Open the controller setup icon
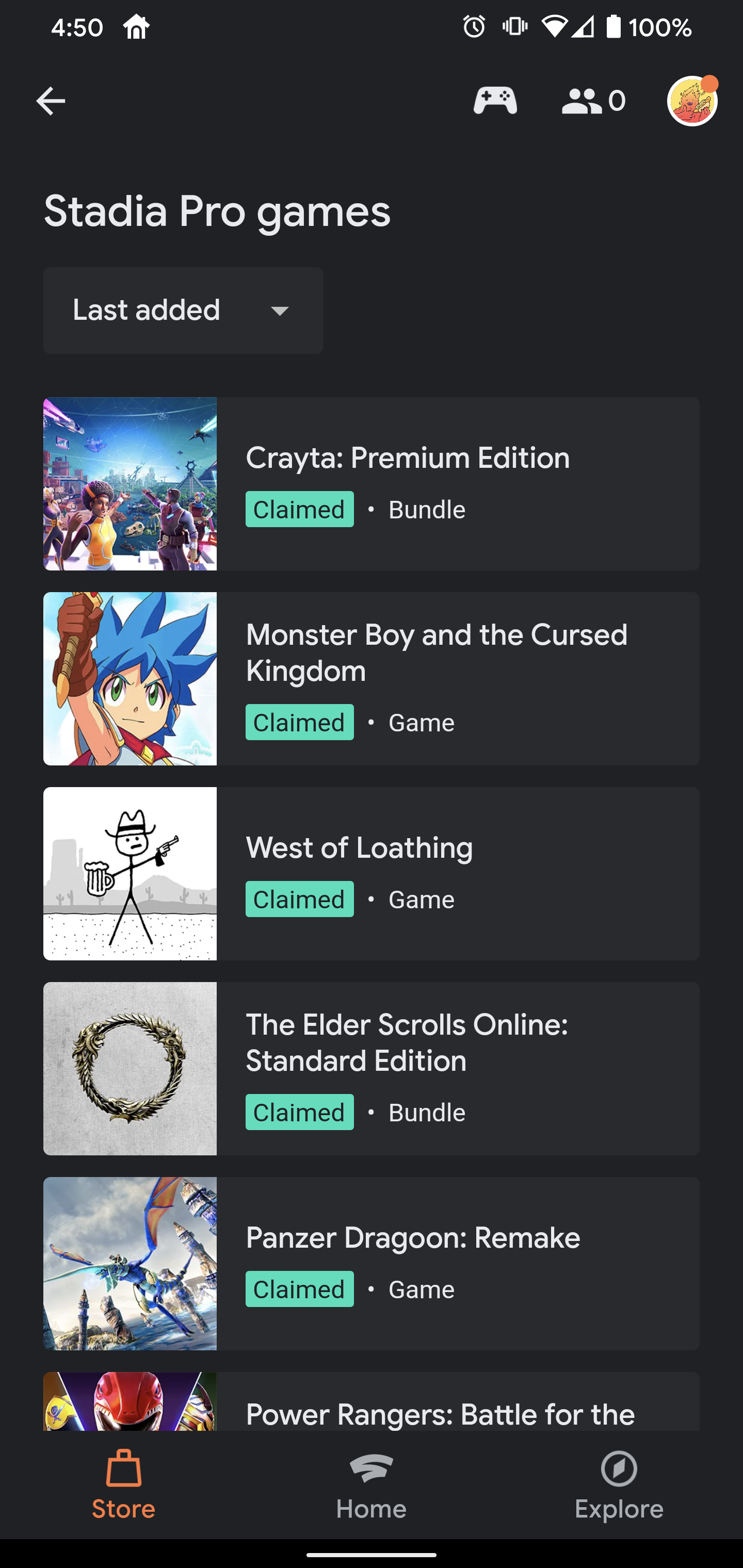Screen dimensions: 743x1568 [495, 101]
